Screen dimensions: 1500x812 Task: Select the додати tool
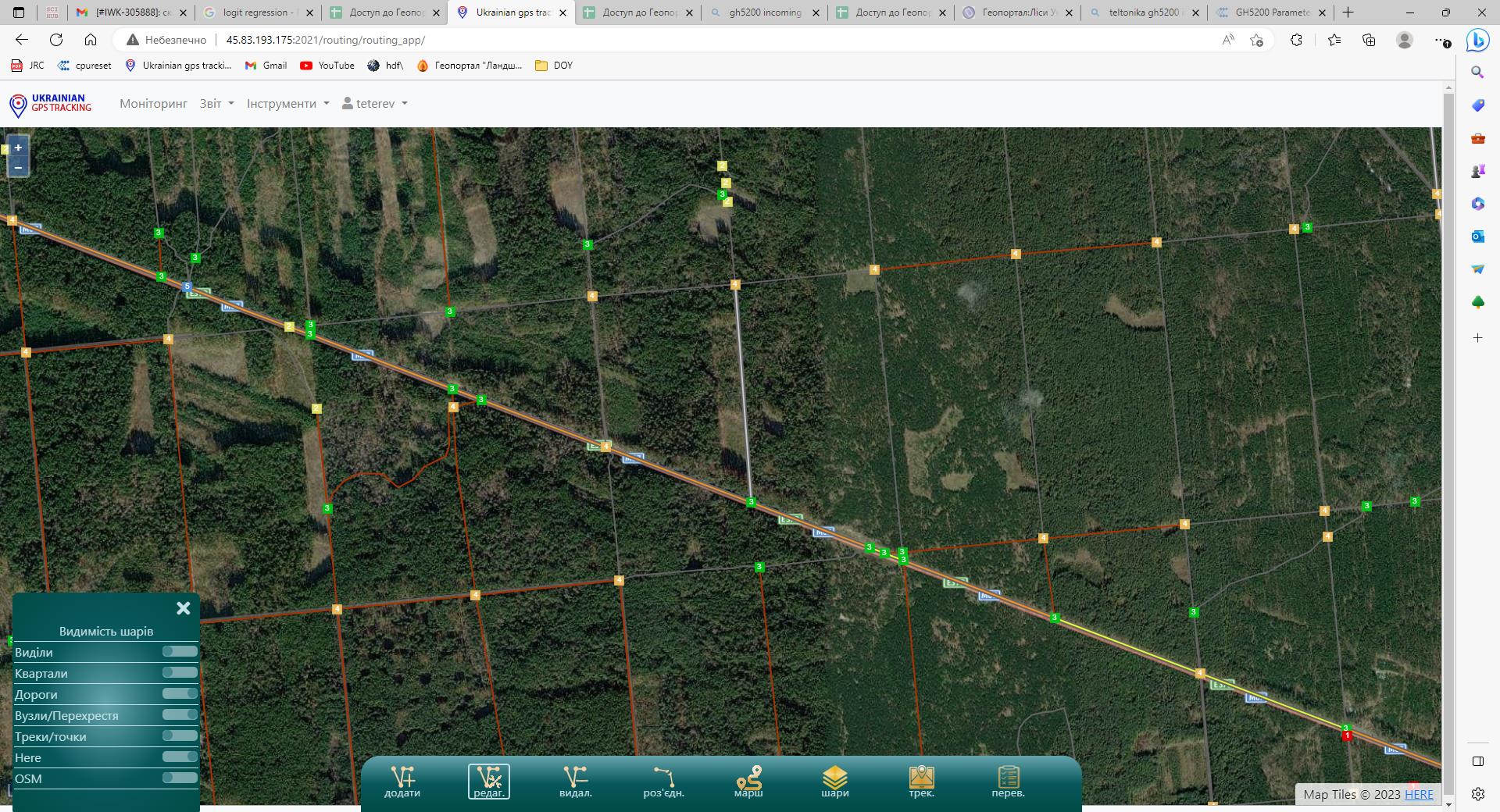click(402, 782)
